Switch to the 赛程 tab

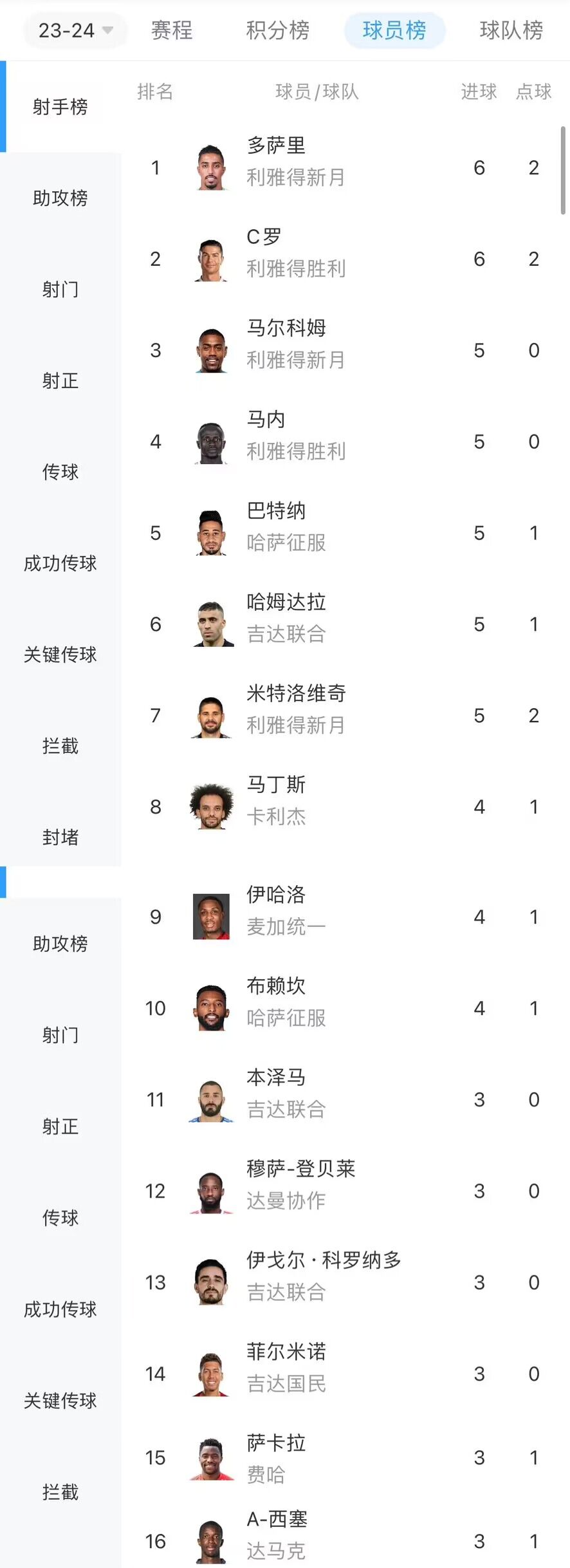point(172,30)
